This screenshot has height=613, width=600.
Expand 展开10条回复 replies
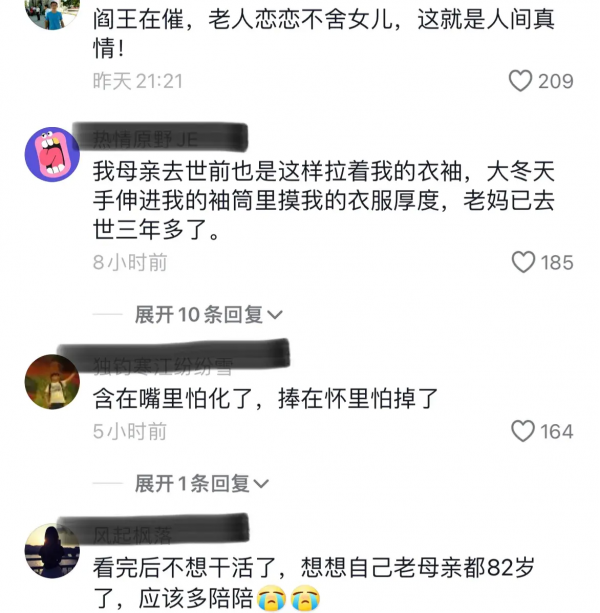209,315
